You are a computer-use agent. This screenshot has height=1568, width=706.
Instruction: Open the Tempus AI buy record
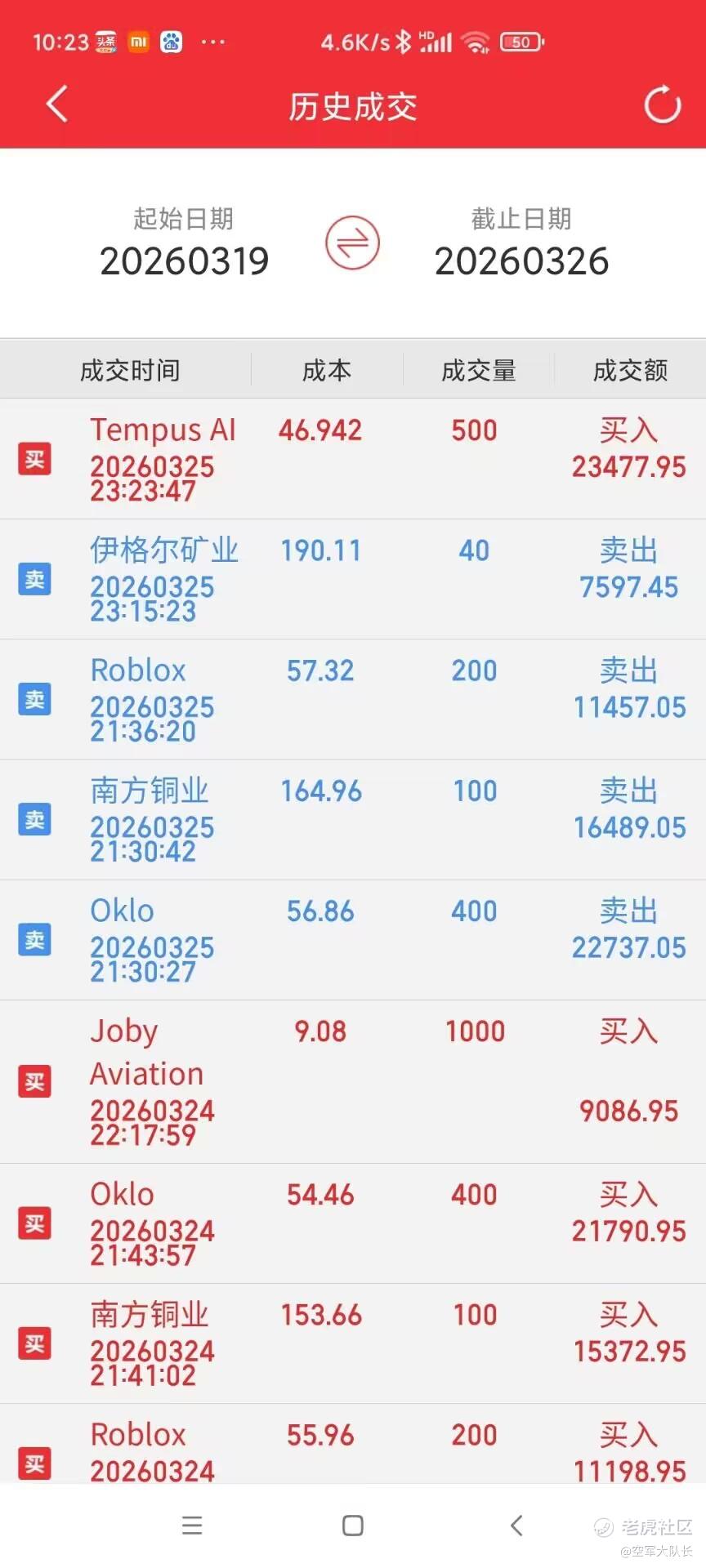pos(353,458)
